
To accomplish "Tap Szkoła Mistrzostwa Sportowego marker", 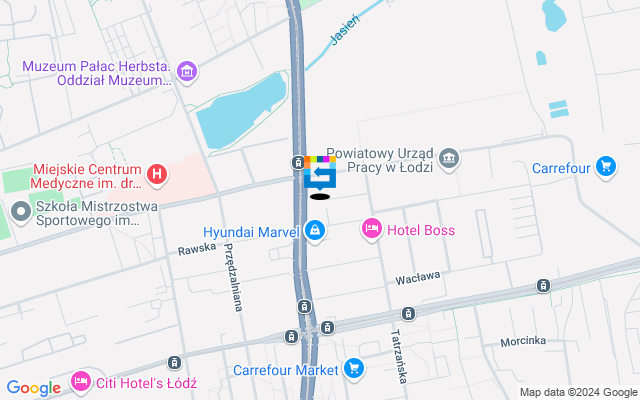I will [x=20, y=212].
